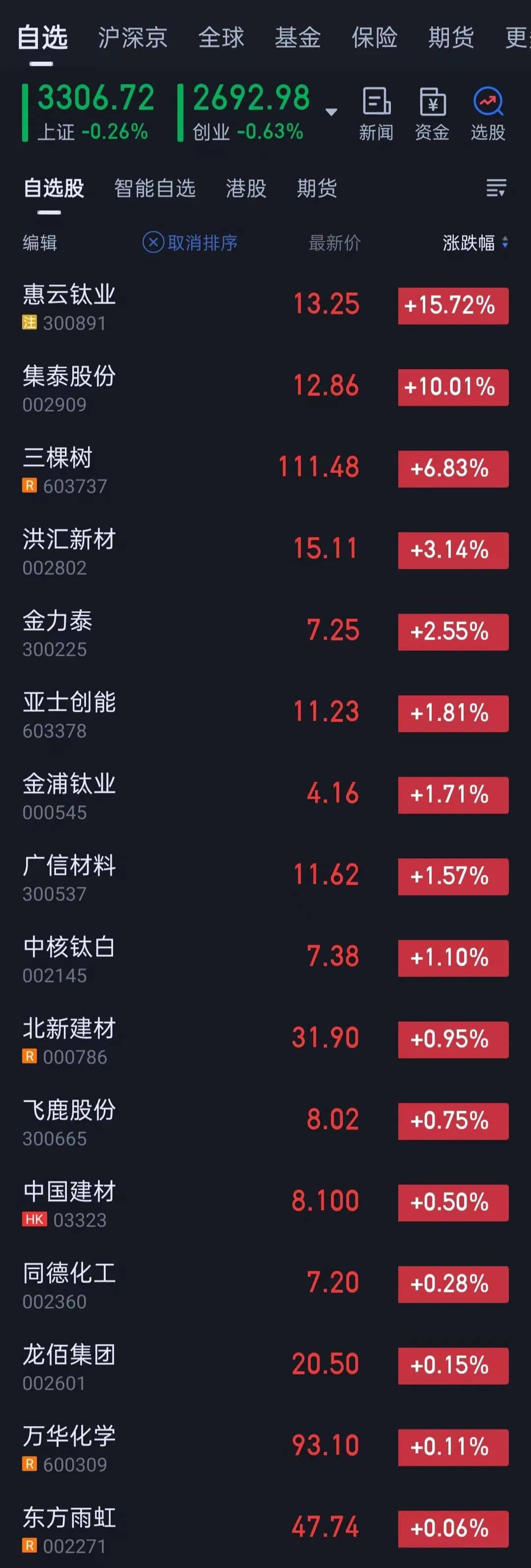The height and width of the screenshot is (1568, 531).
Task: Switch to the 沪深京 top tab
Action: pos(132,38)
